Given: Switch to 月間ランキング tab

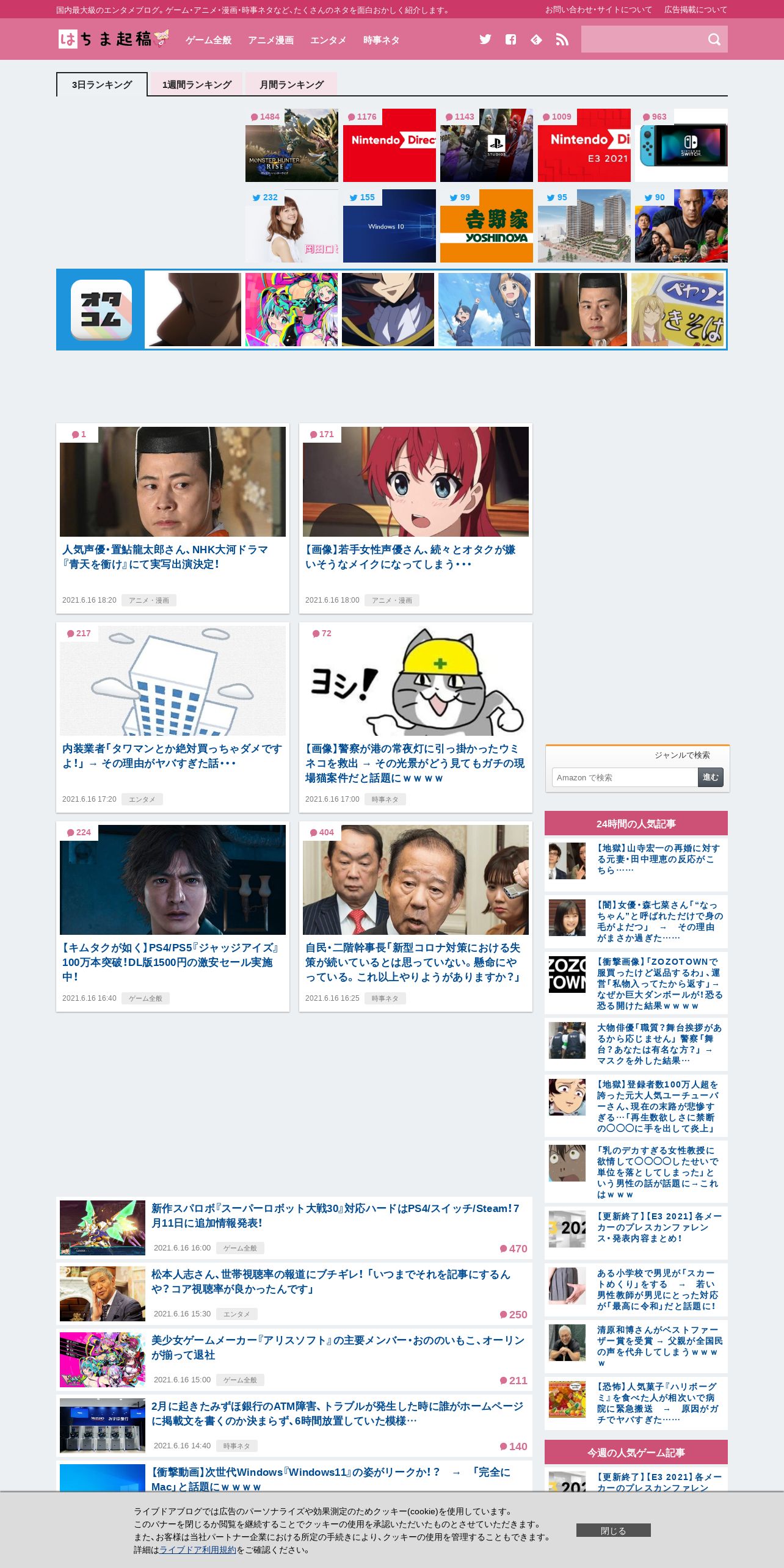Looking at the screenshot, I should coord(291,84).
